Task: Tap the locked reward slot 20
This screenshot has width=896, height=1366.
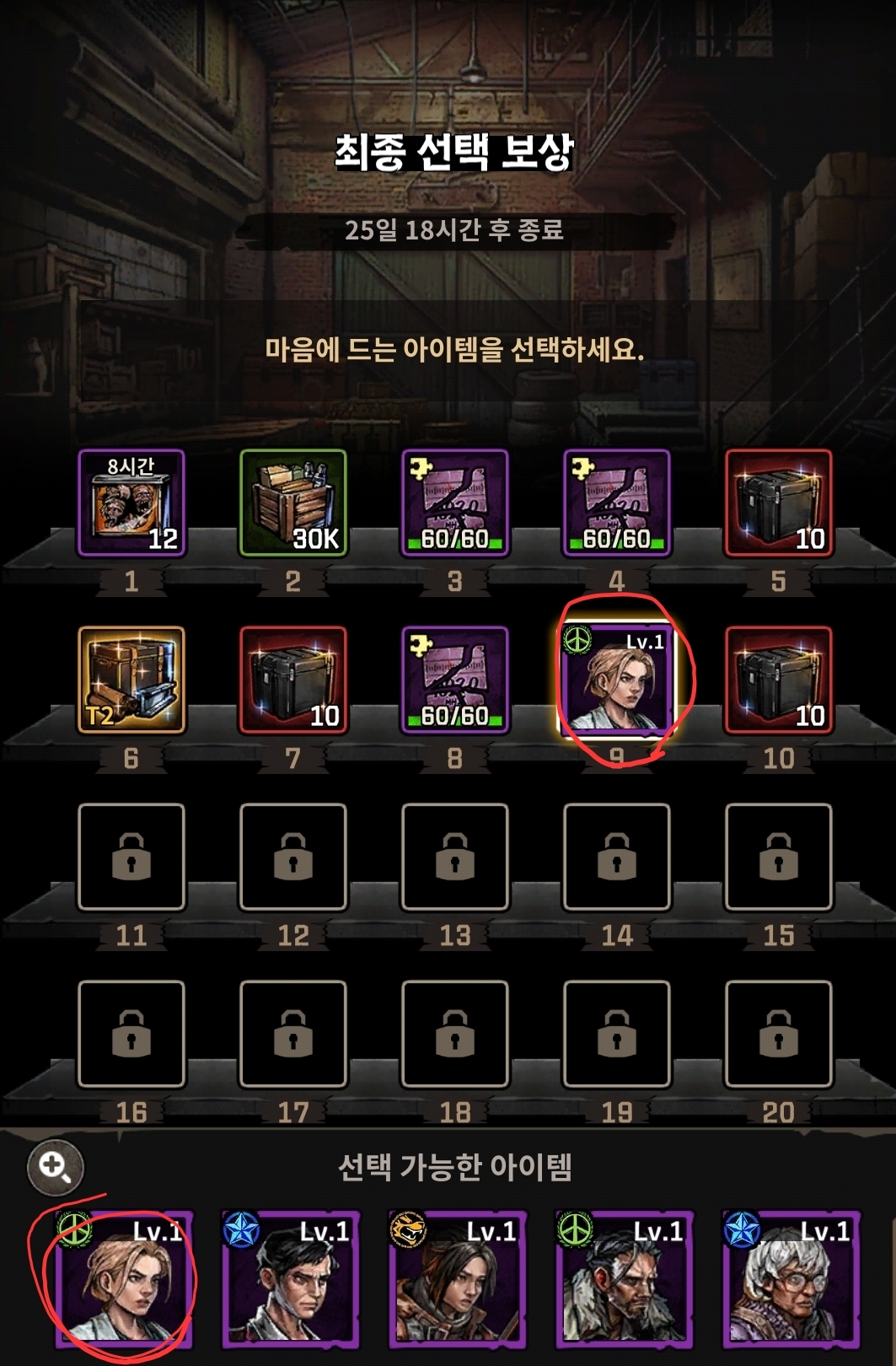Action: point(779,1034)
